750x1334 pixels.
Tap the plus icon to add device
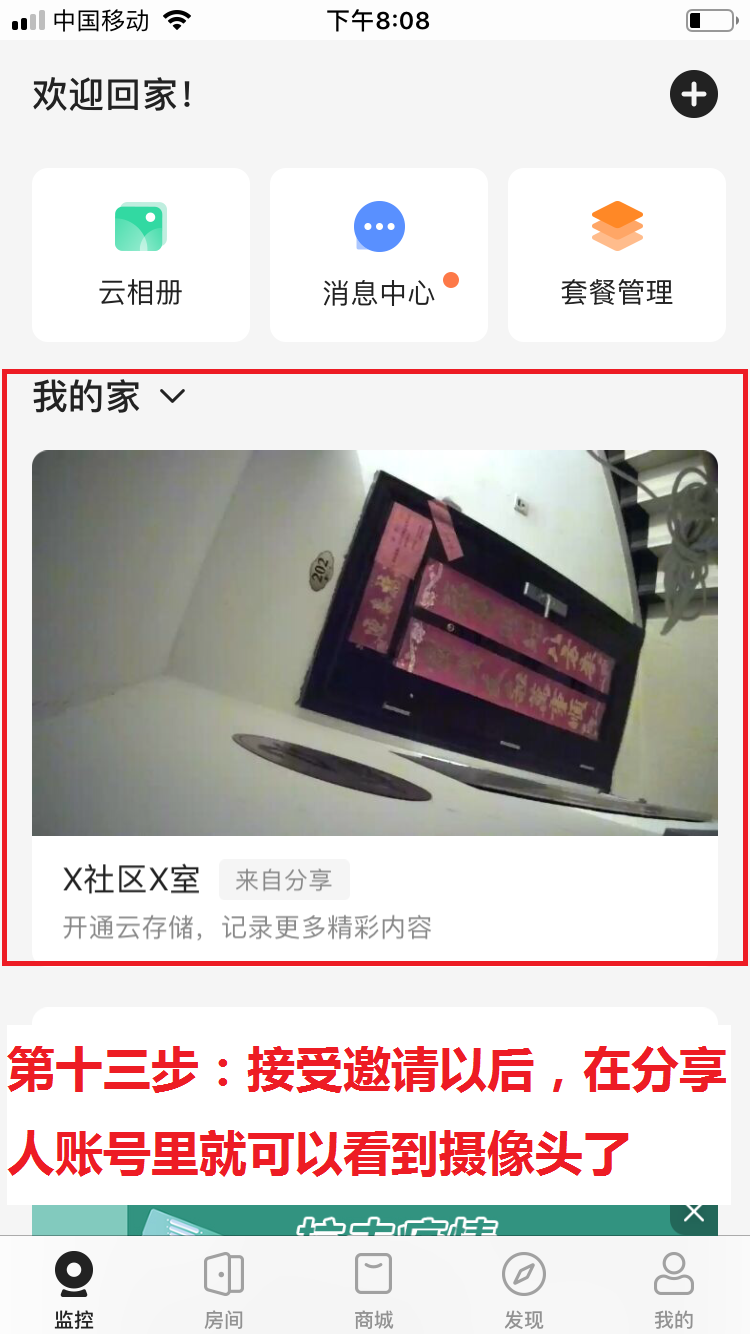[x=693, y=95]
